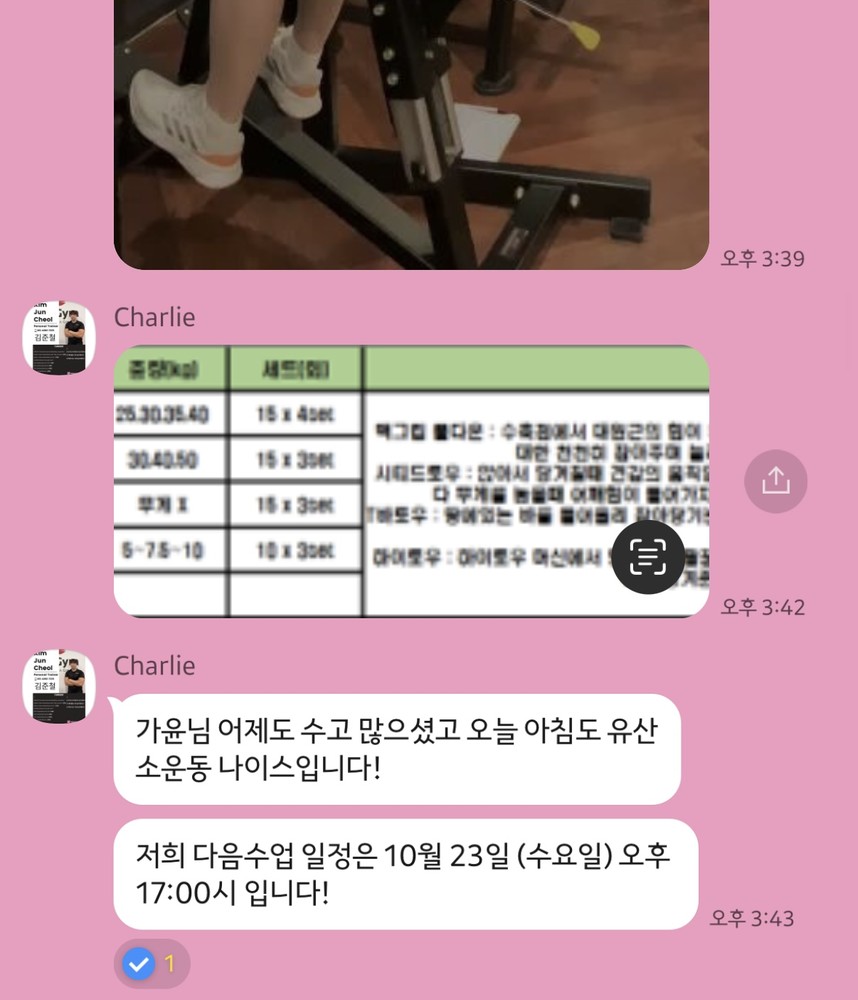Open Charlie's profile picture above the text messages
Screen dimensions: 858x1000
pos(59,687)
